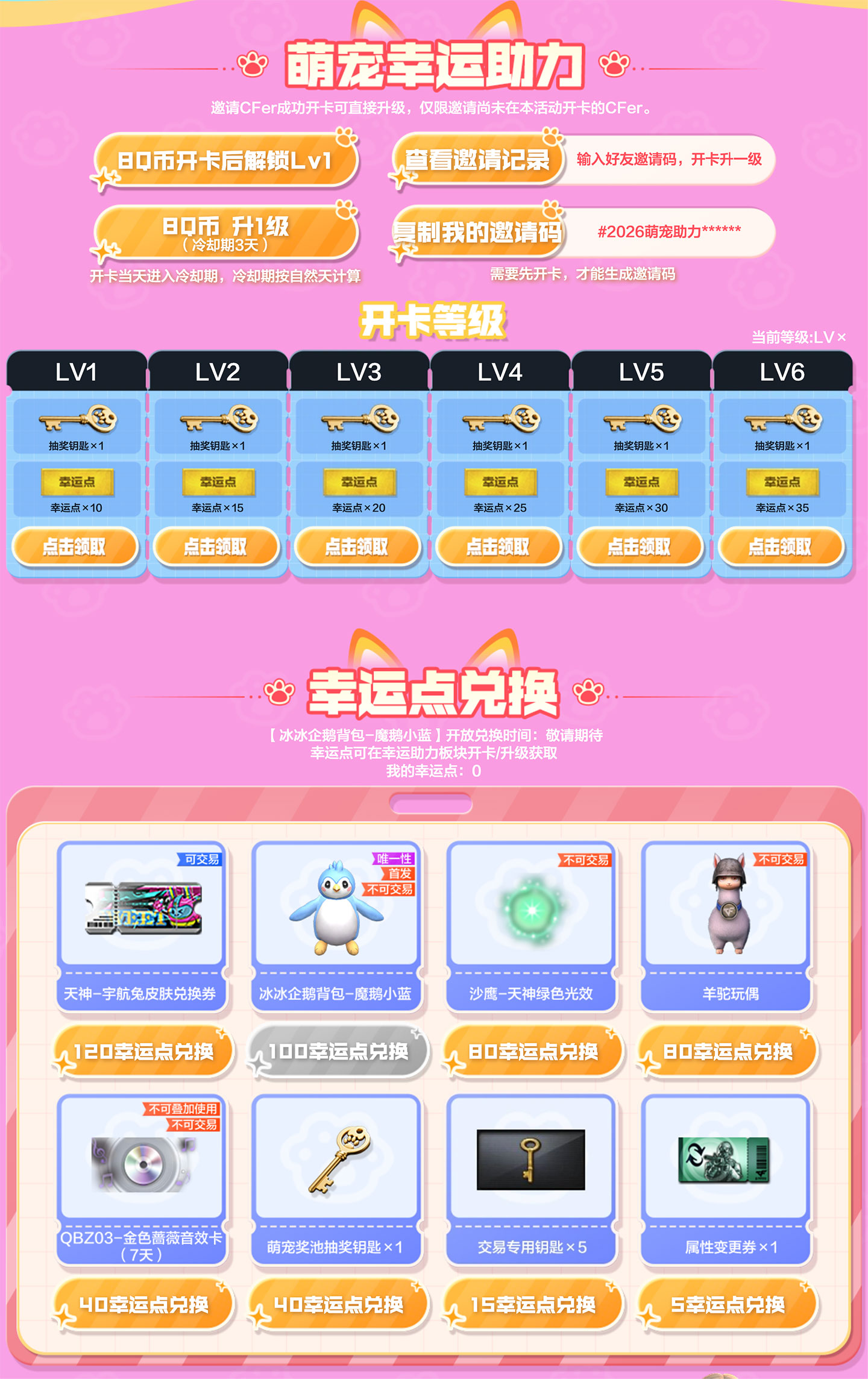Click the 幸运点 lucky point icon under LV3
This screenshot has height=1379, width=868.
click(359, 482)
